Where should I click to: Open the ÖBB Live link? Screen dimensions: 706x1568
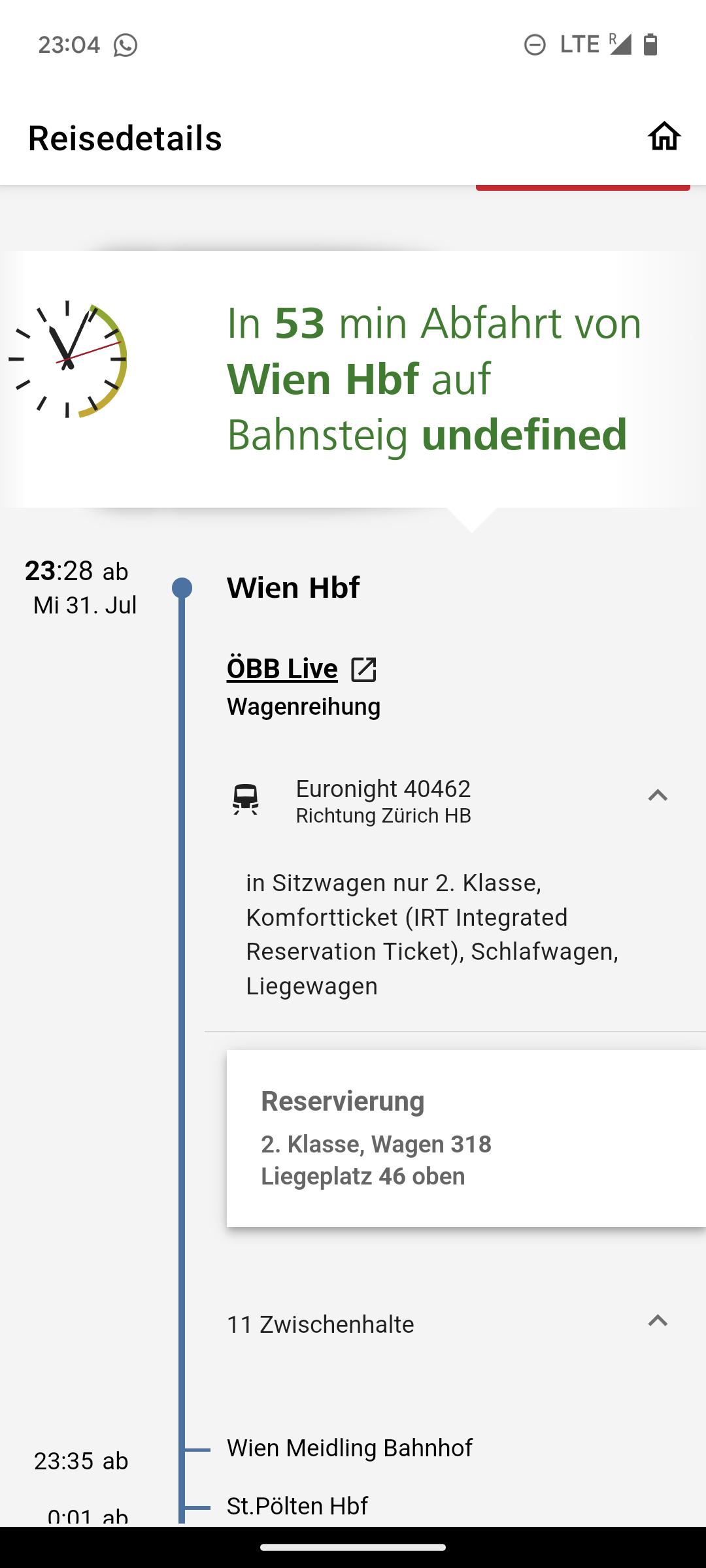tap(302, 669)
